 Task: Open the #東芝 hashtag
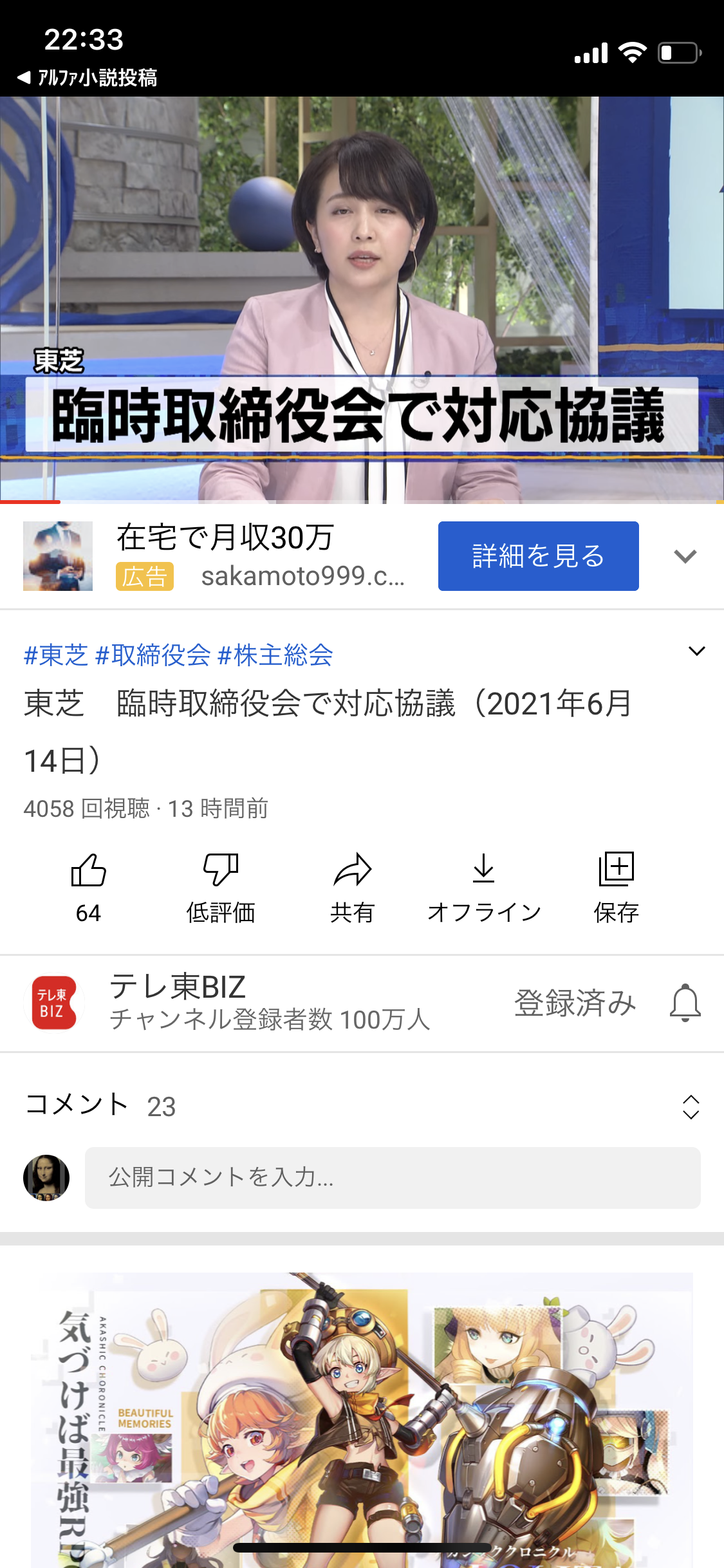coord(55,655)
